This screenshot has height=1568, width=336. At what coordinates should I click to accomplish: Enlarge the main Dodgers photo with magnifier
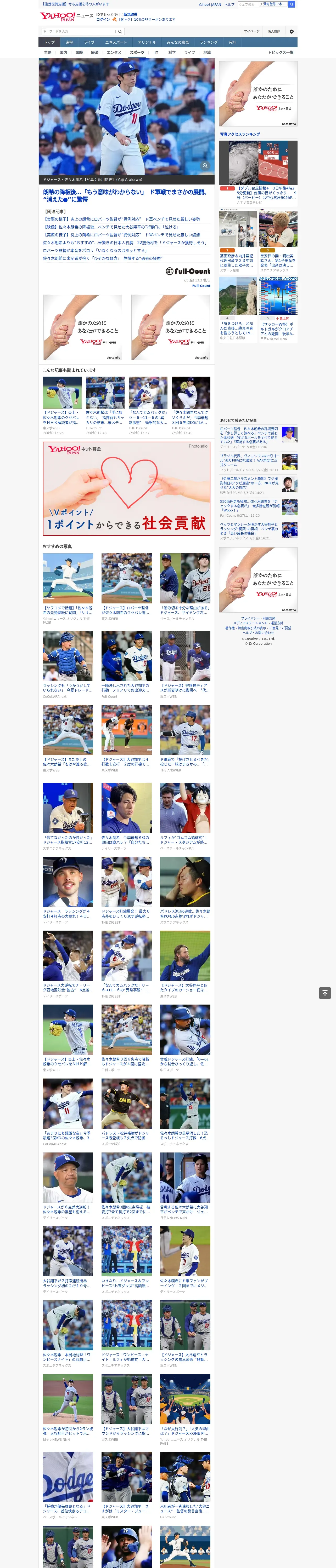pyautogui.click(x=205, y=166)
